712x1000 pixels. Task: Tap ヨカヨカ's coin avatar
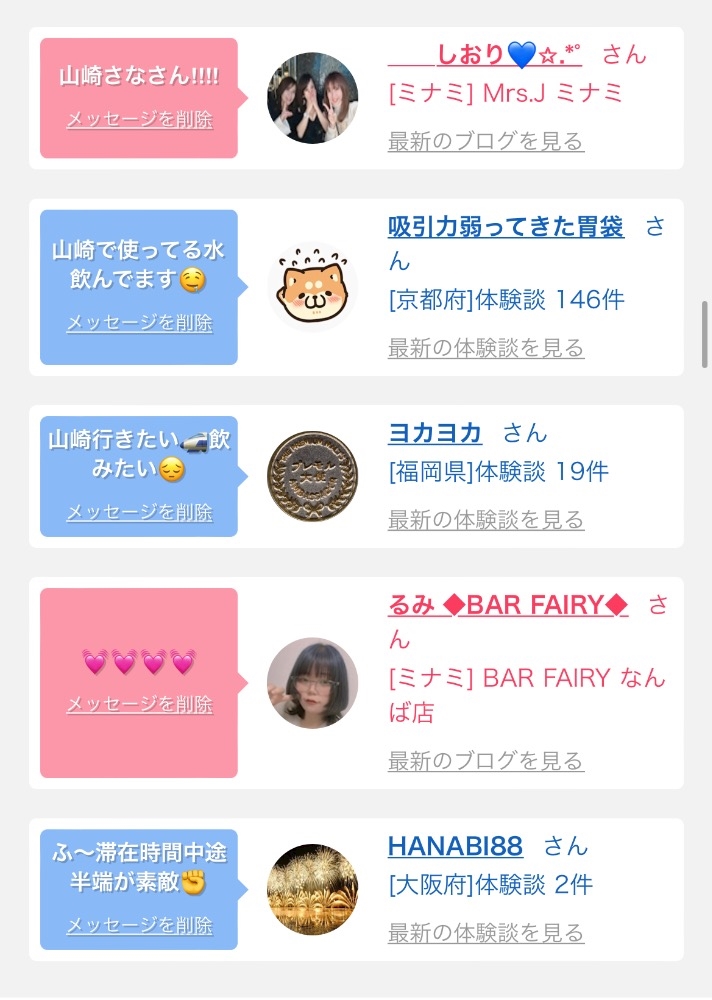[312, 476]
